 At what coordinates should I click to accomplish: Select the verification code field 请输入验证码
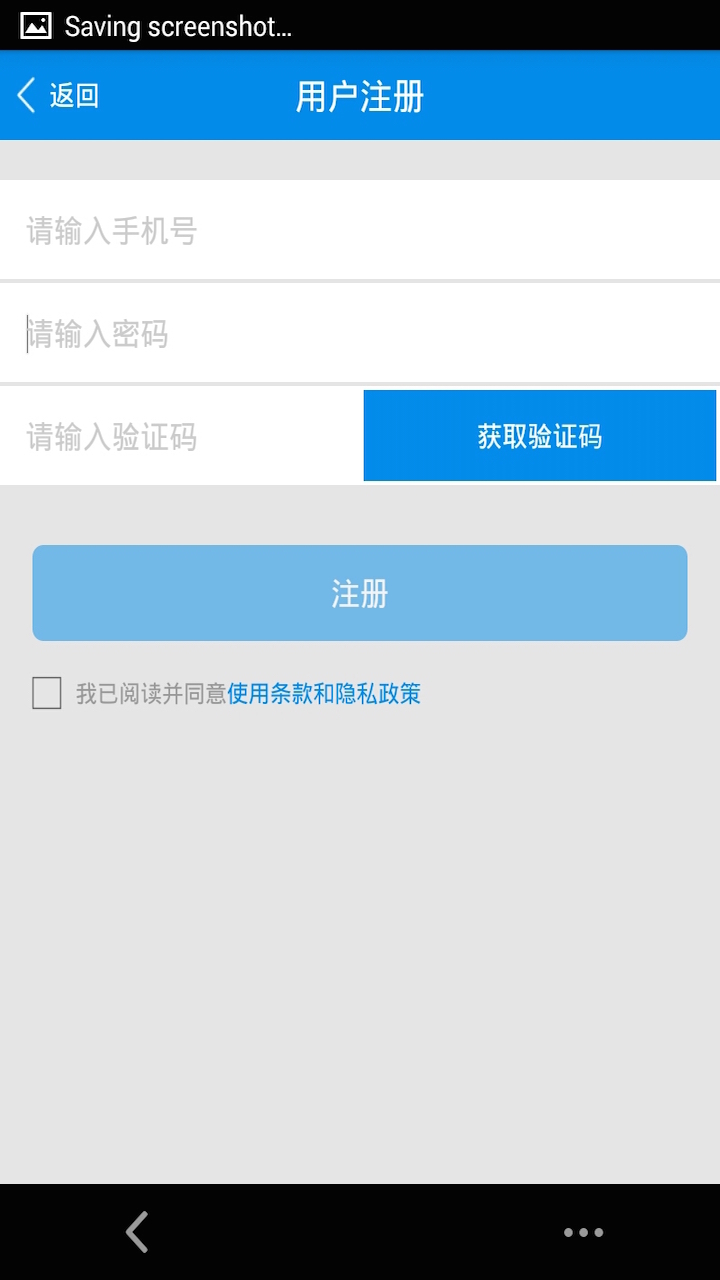point(180,437)
